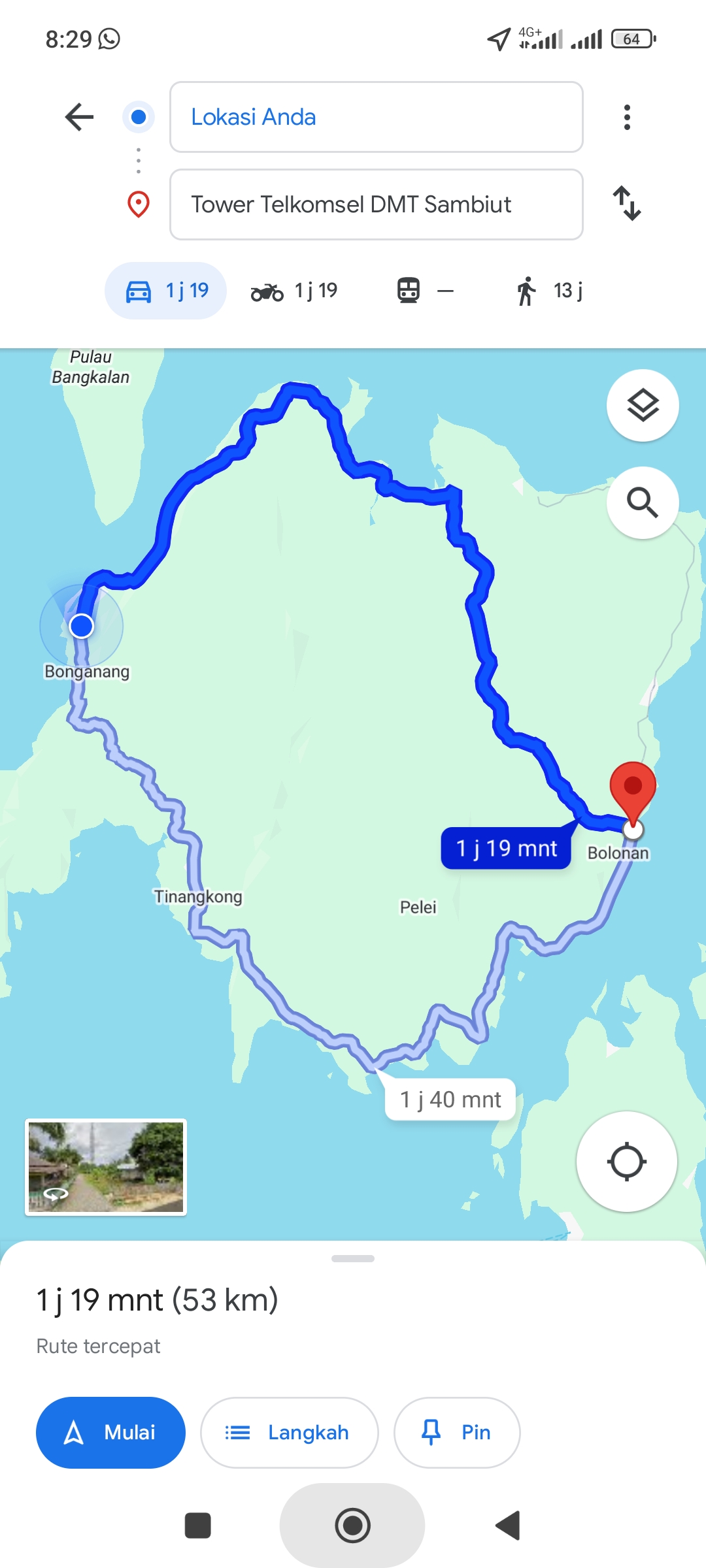Edit the Lokasi Anda starting point field

pos(376,117)
